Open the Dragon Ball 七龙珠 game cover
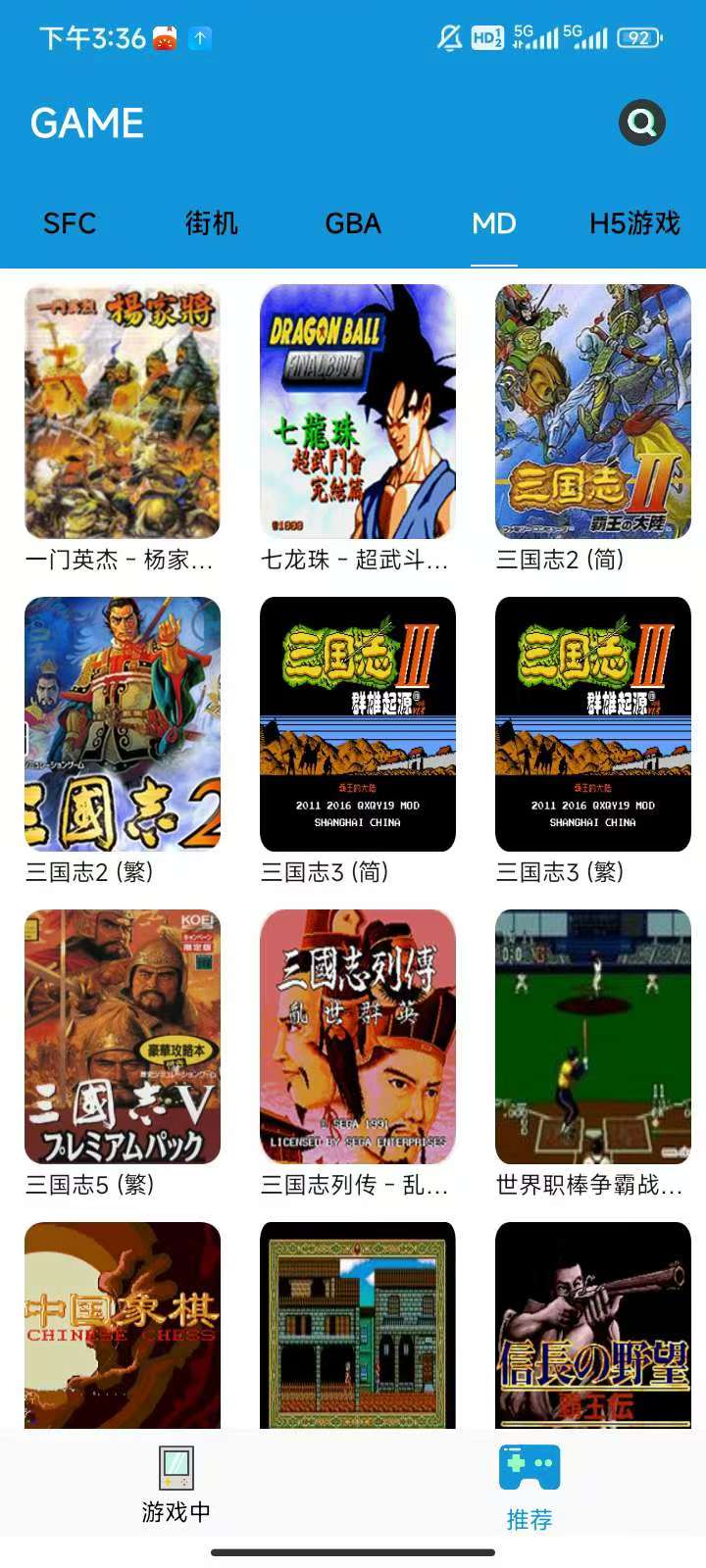Screen dimensions: 706x1568 [x=357, y=414]
